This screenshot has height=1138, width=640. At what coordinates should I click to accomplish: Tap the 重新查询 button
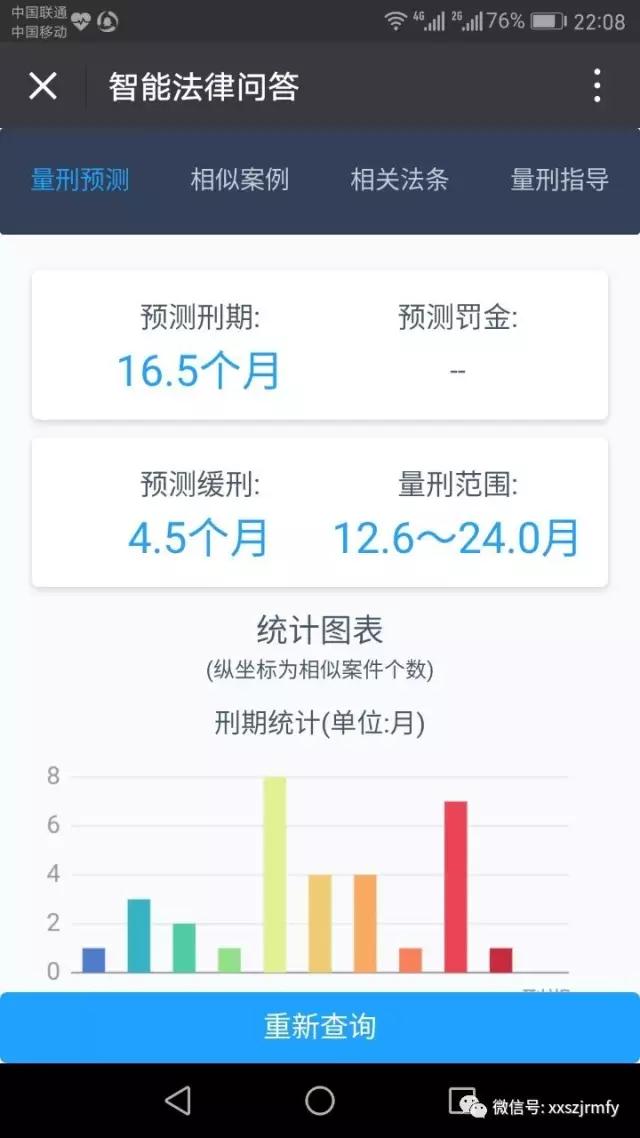[x=320, y=1027]
